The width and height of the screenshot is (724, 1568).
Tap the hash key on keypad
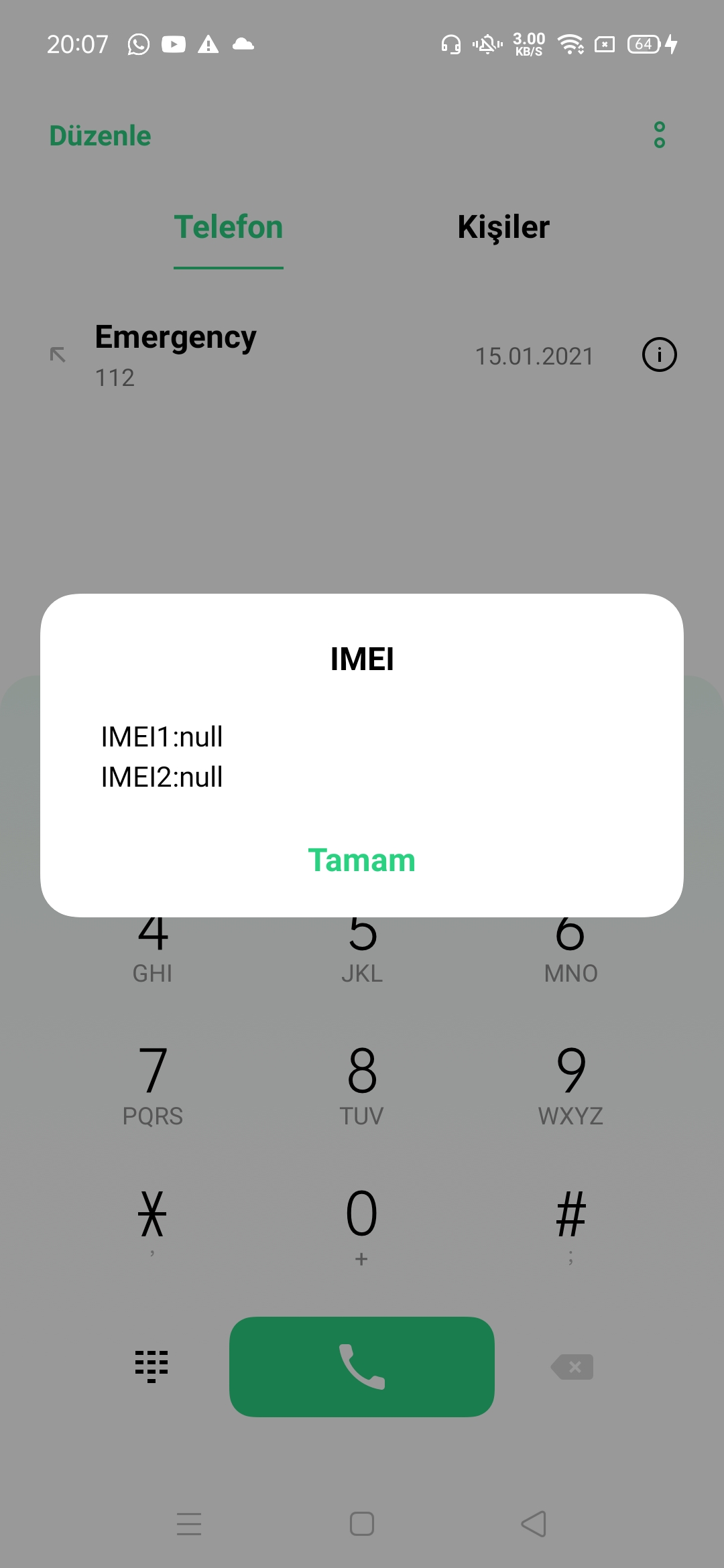coord(571,1224)
